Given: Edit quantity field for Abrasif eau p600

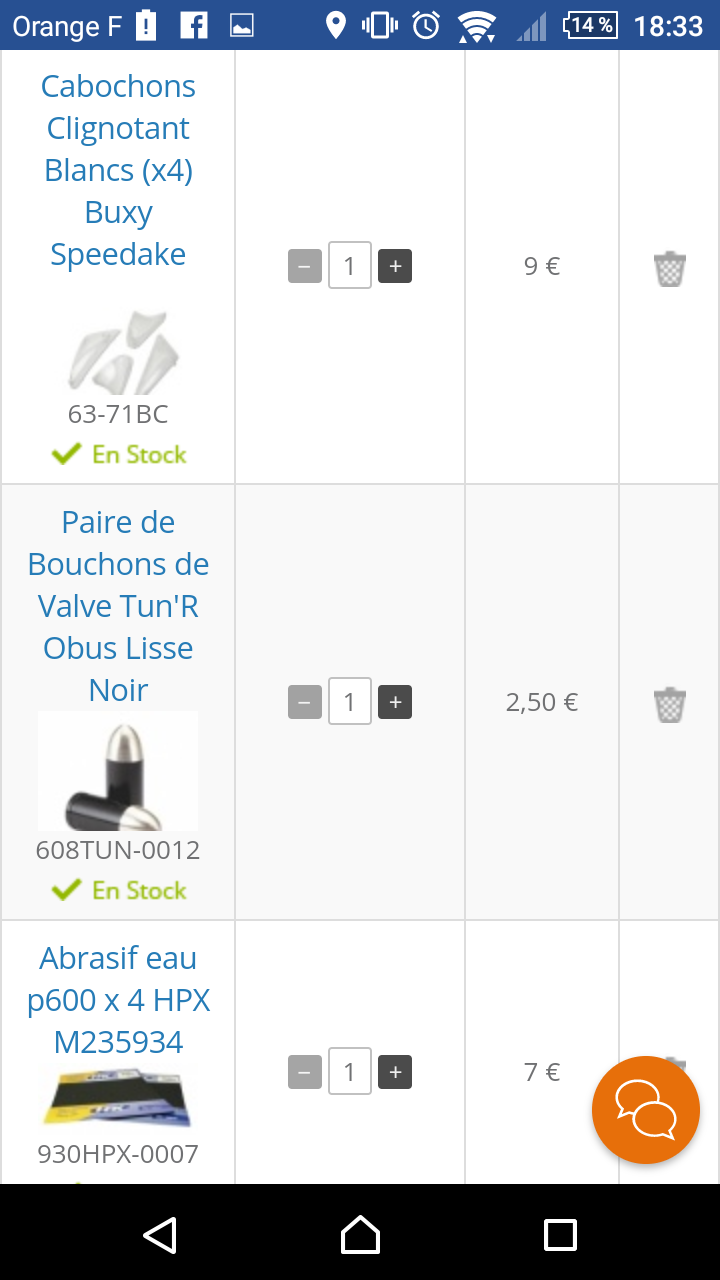Looking at the screenshot, I should (349, 1072).
